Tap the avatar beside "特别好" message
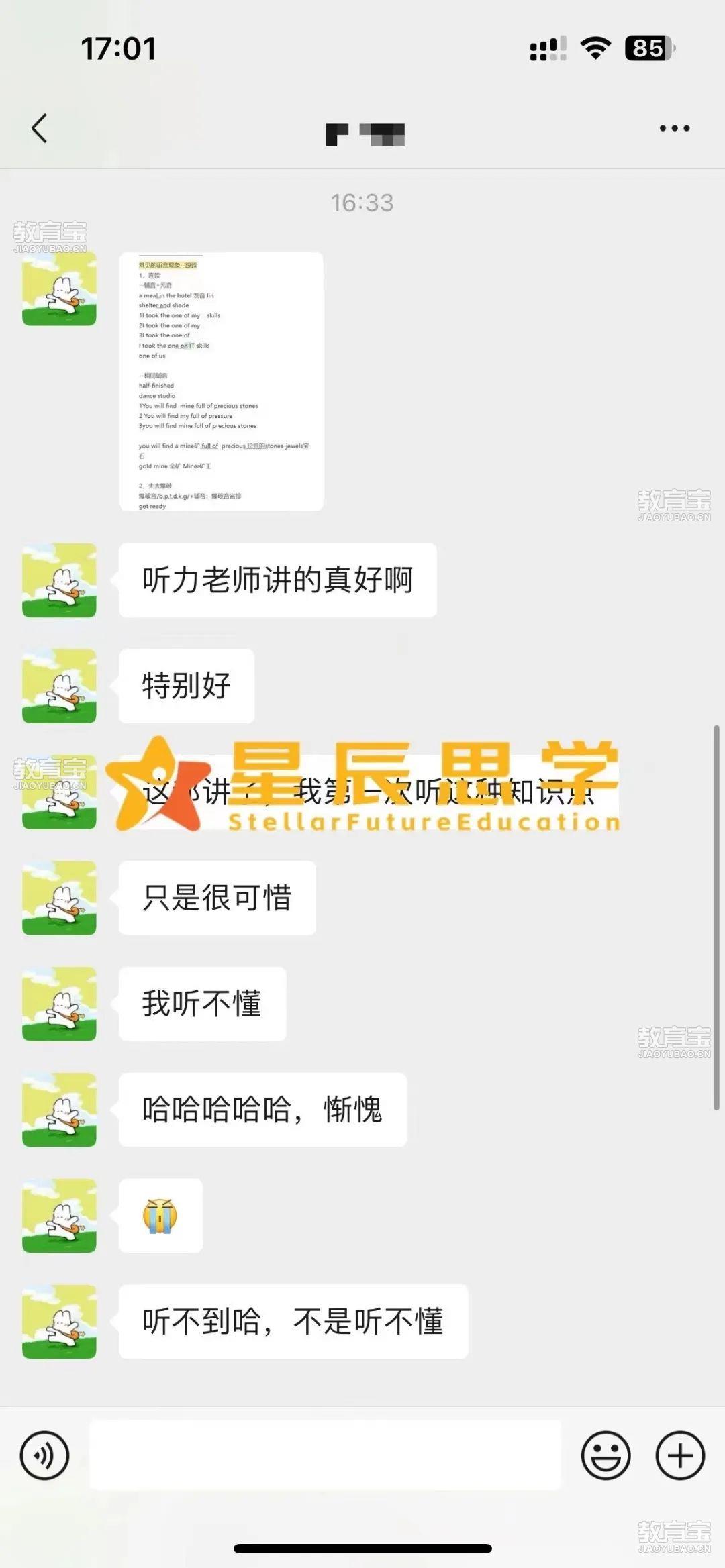The image size is (725, 1568). pyautogui.click(x=59, y=686)
